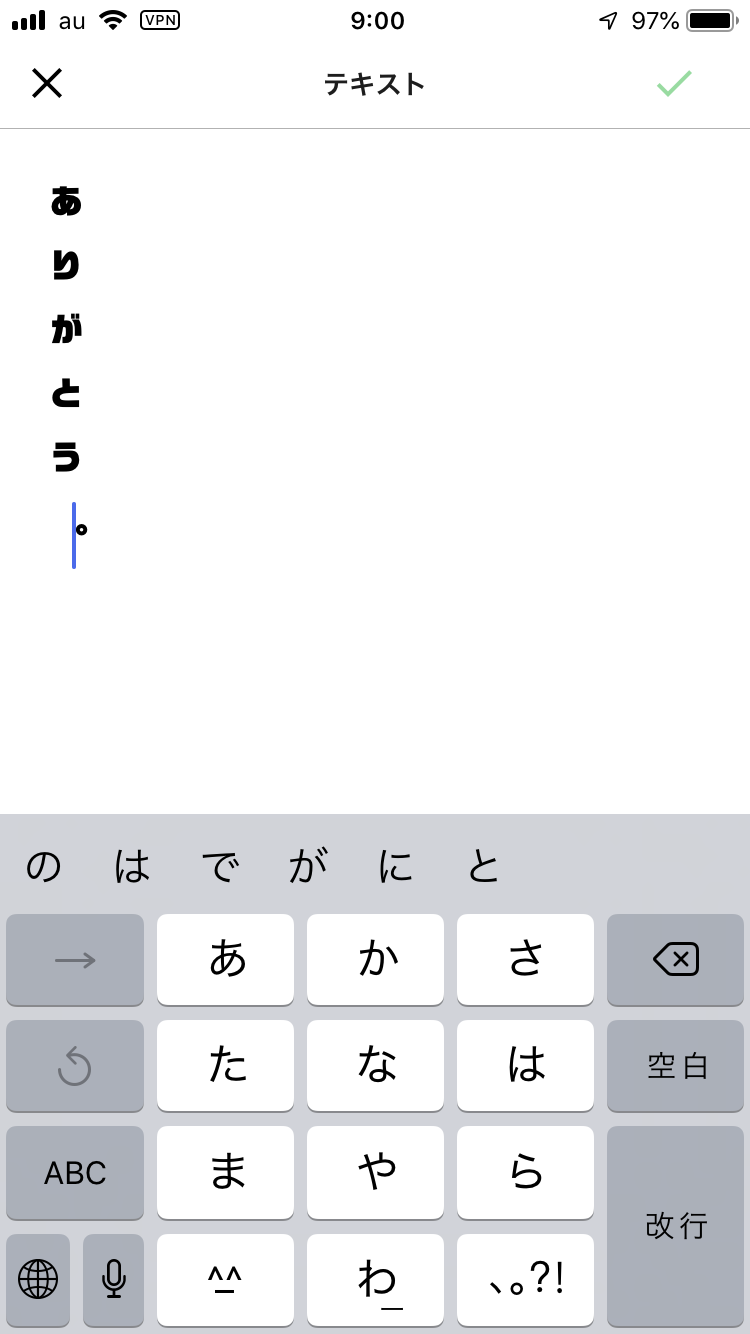
Task: Switch keyboard to ABC mode
Action: tap(75, 1172)
